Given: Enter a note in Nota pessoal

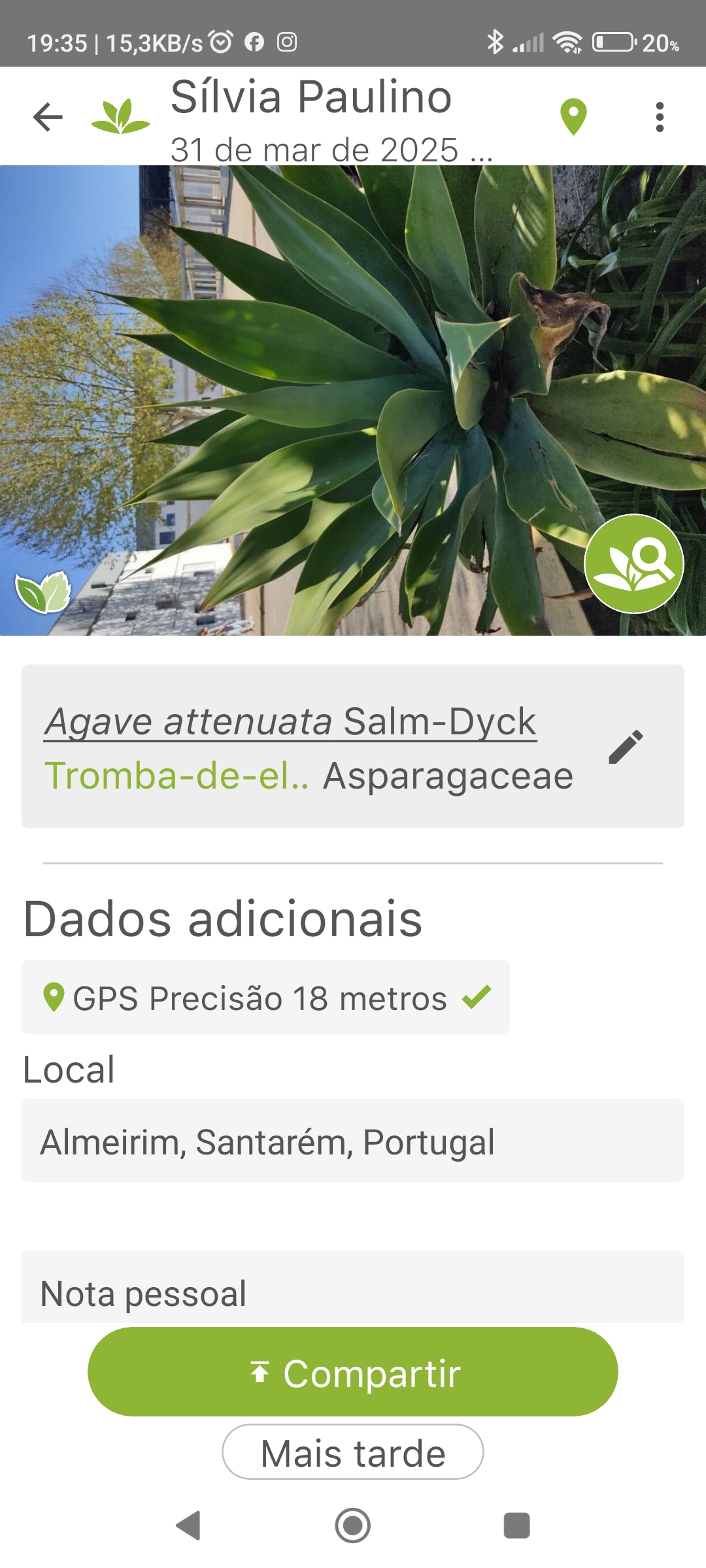Looking at the screenshot, I should (x=353, y=1292).
